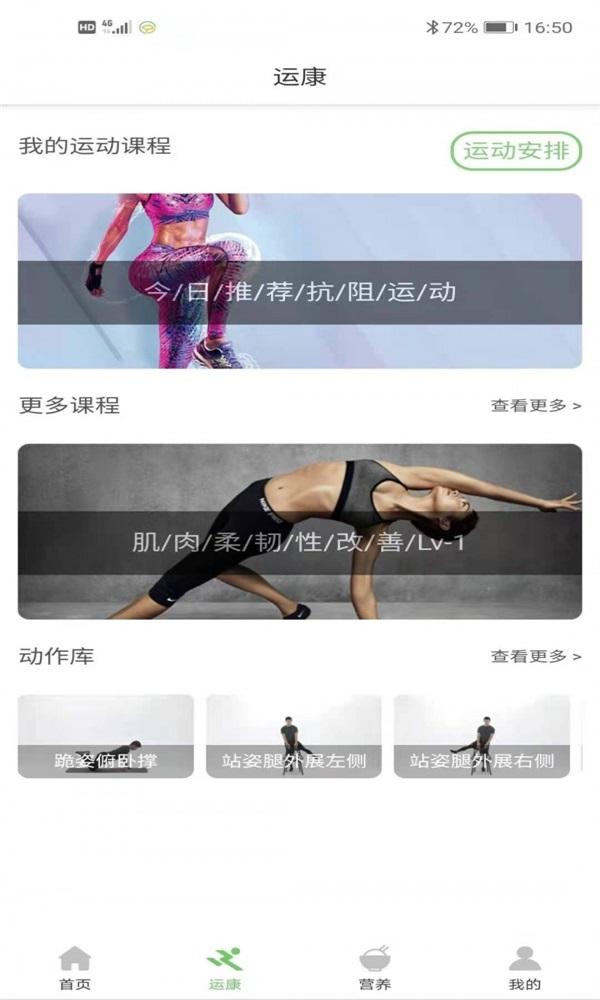Image resolution: width=600 pixels, height=1000 pixels.
Task: Go to the 运康 tab
Action: tap(225, 967)
